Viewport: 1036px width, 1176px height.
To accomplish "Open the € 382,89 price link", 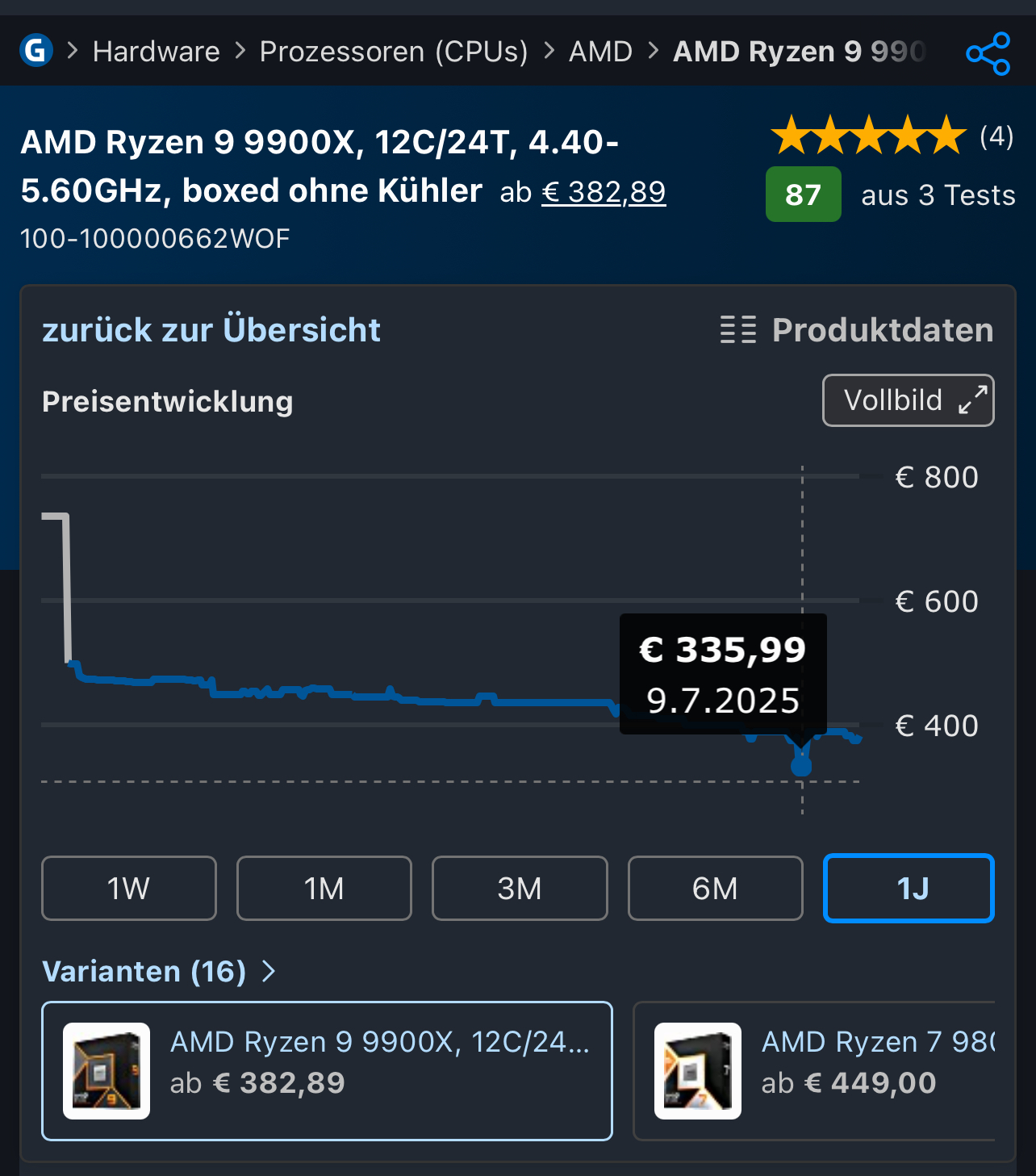I will (x=604, y=192).
